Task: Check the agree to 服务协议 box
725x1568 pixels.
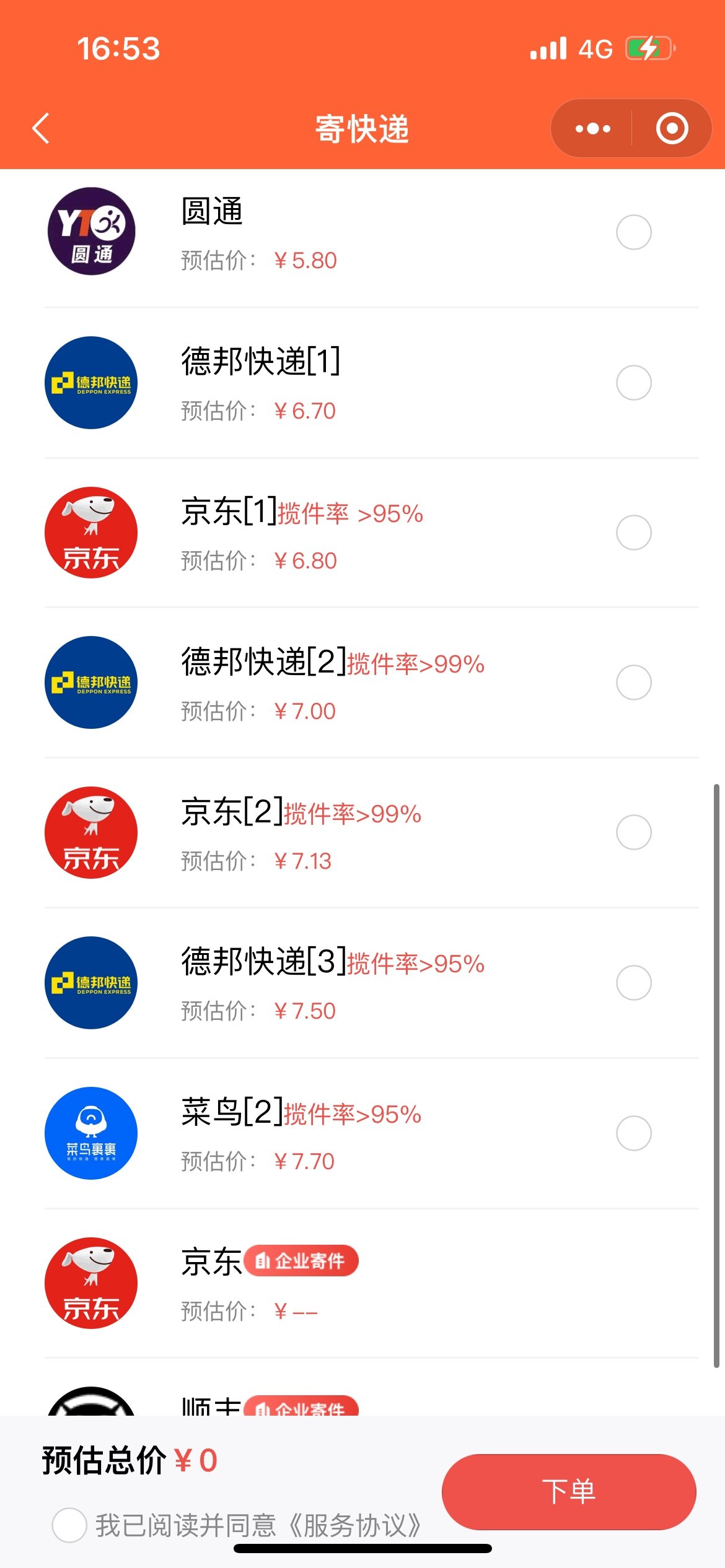Action: pyautogui.click(x=69, y=1525)
